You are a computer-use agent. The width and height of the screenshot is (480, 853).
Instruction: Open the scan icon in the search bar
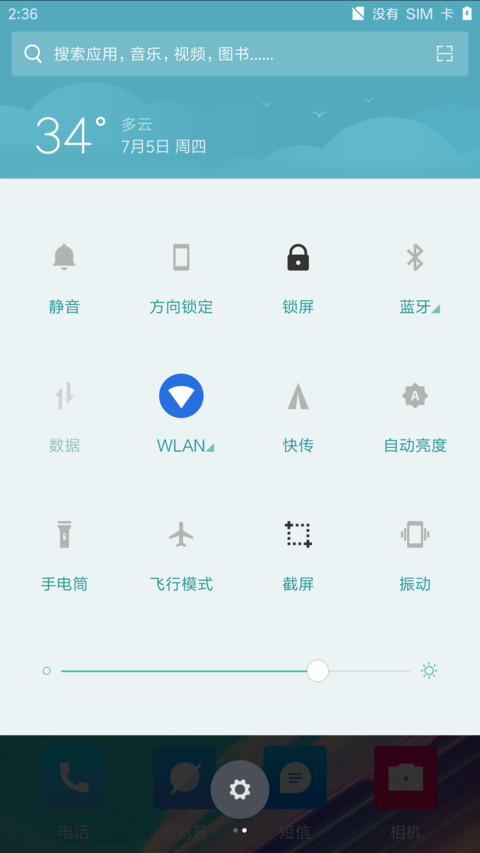445,53
